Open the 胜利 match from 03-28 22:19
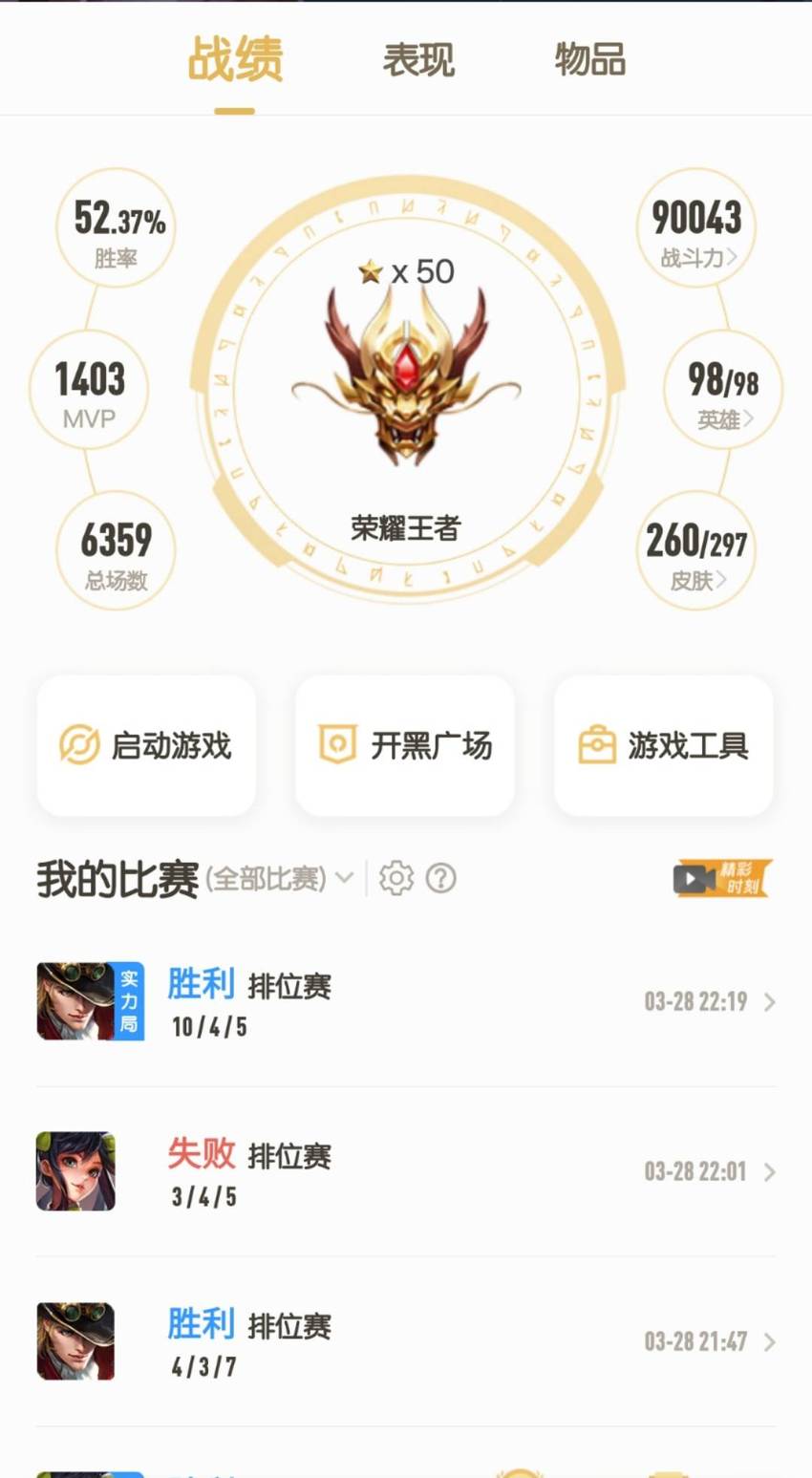812x1478 pixels. pos(406,1001)
